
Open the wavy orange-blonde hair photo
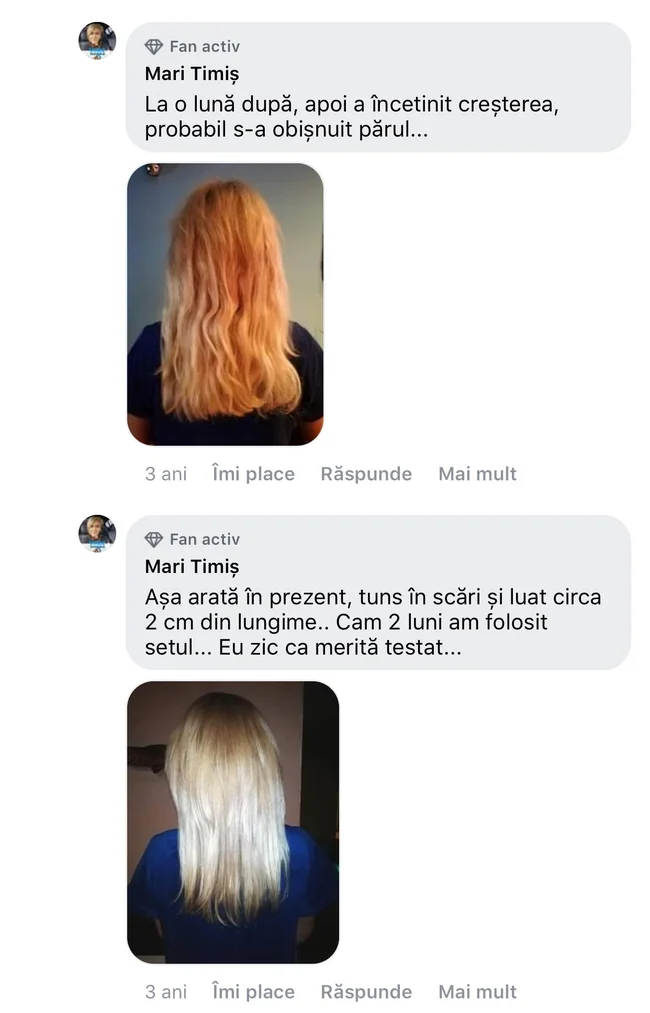pos(225,304)
